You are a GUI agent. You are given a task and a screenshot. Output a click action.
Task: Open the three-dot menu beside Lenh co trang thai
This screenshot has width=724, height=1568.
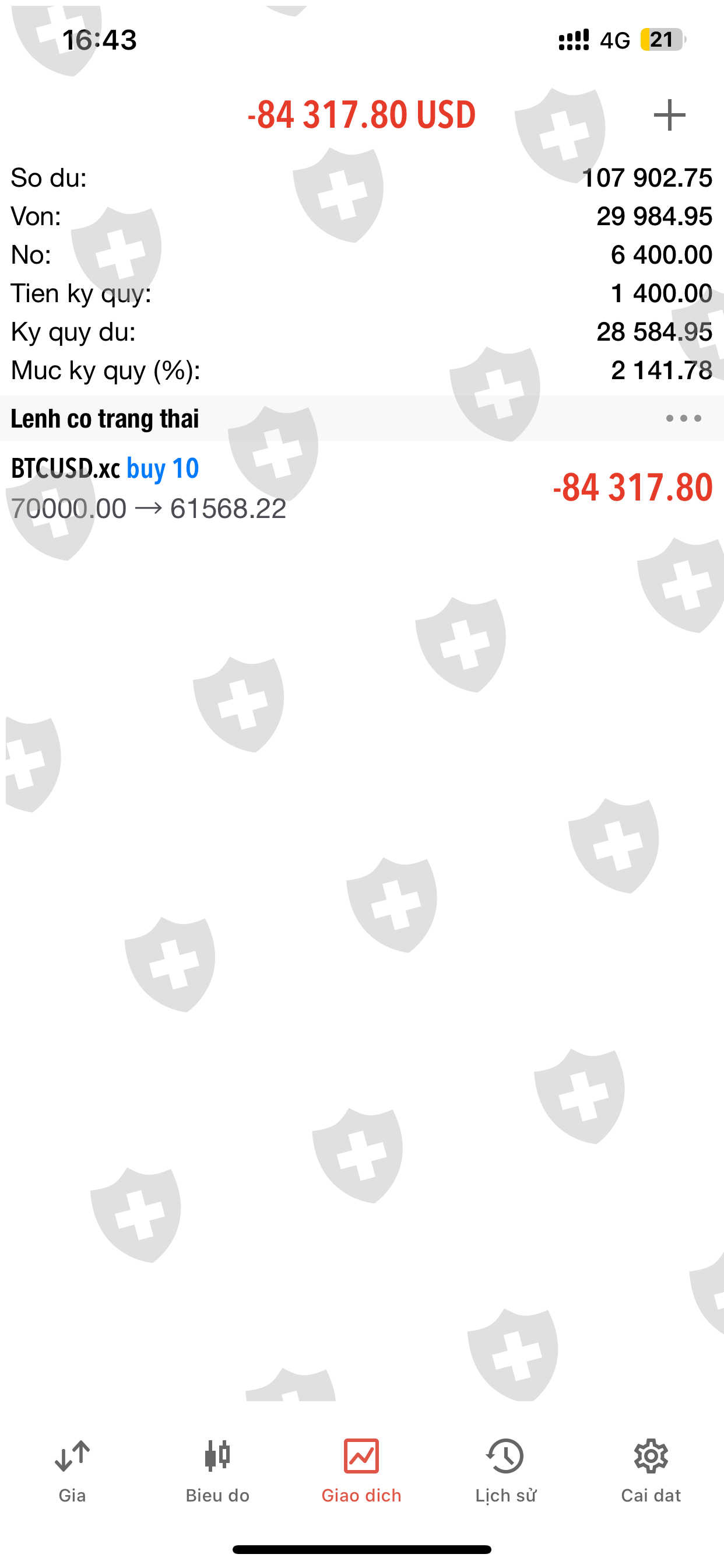coord(683,418)
